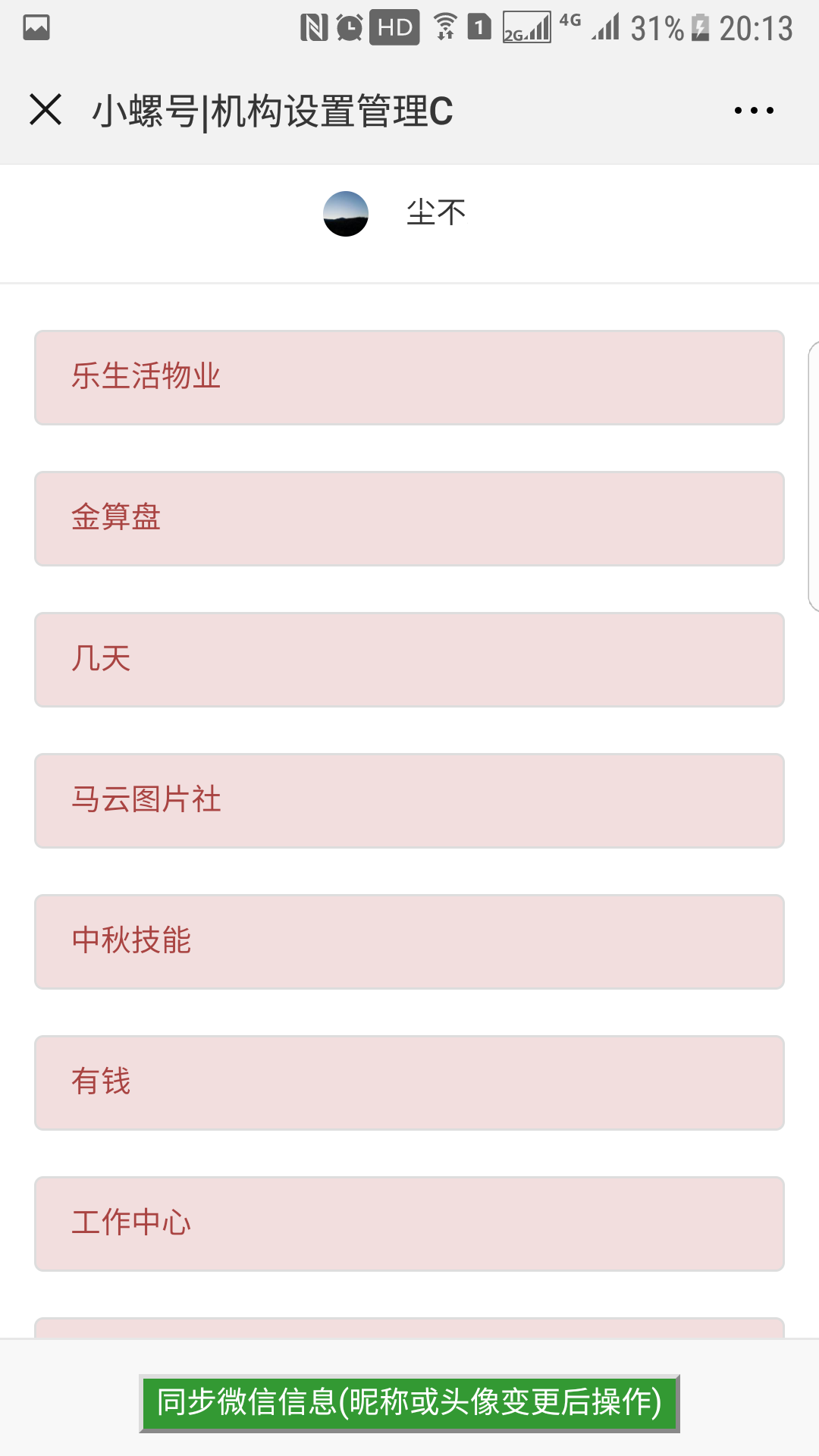Open the three-dot overflow menu

coord(754,111)
